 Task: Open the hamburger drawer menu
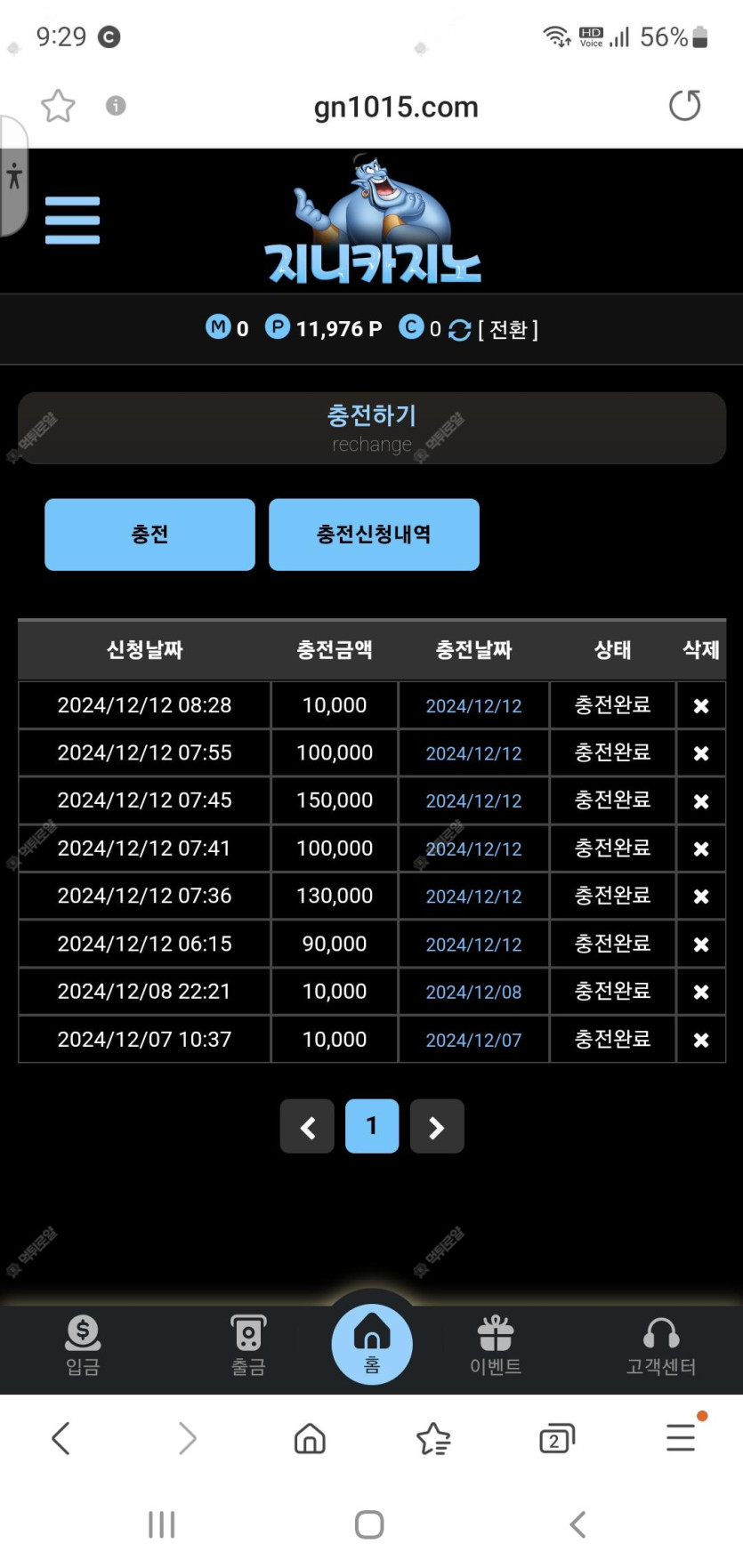click(x=72, y=220)
